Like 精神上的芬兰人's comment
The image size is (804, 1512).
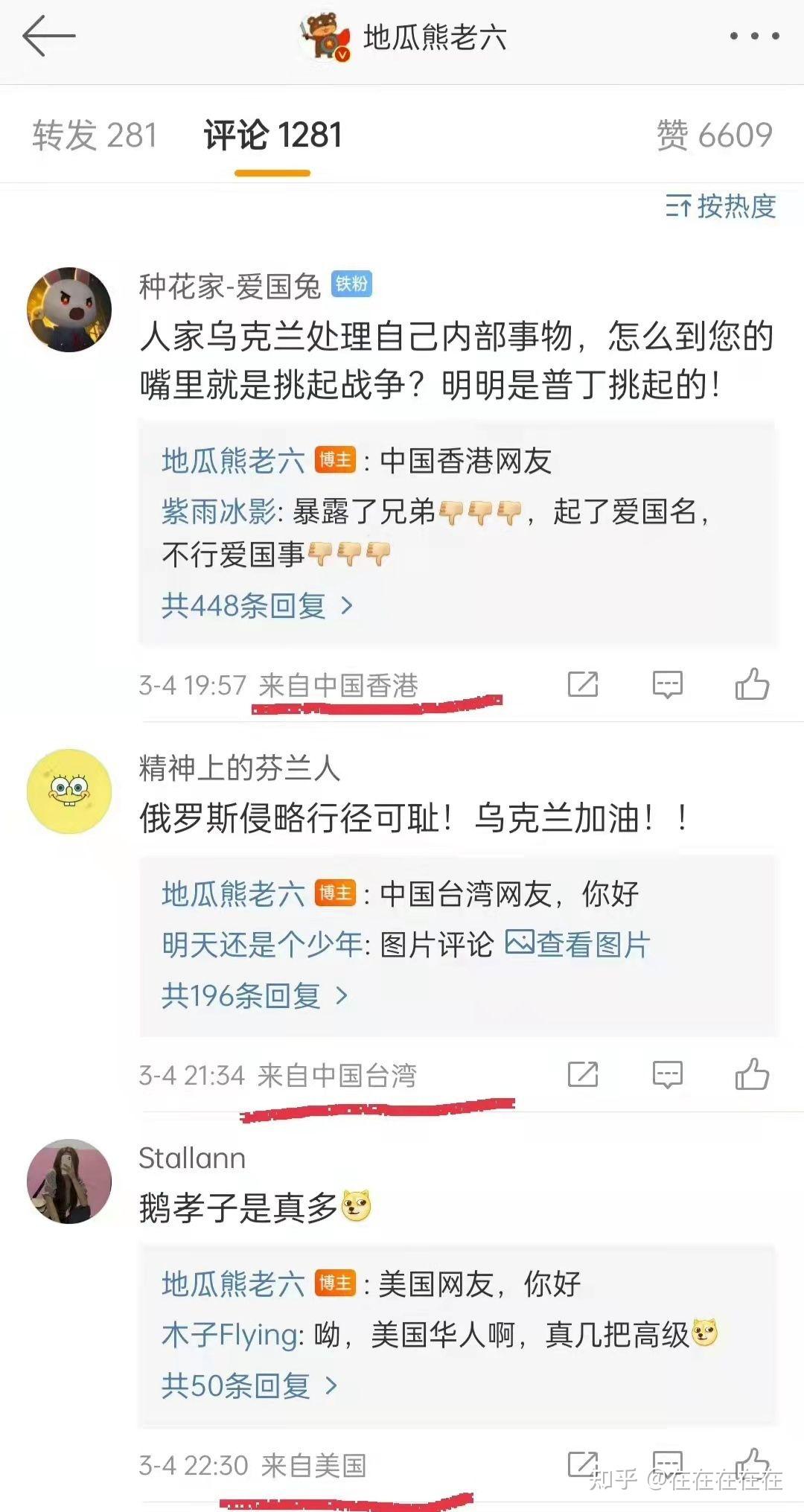click(751, 1074)
